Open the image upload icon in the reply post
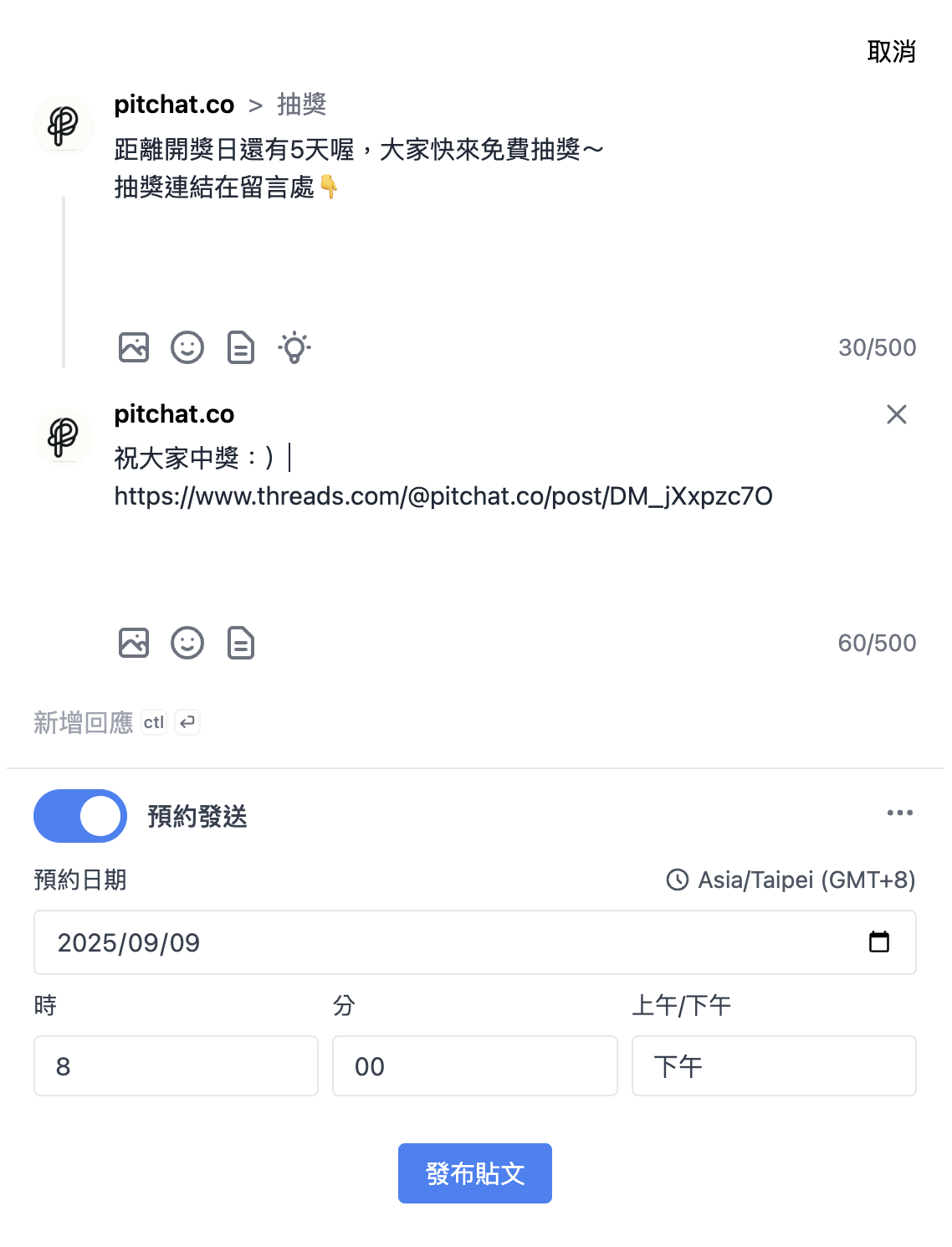Screen dimensions: 952x1247 133,643
